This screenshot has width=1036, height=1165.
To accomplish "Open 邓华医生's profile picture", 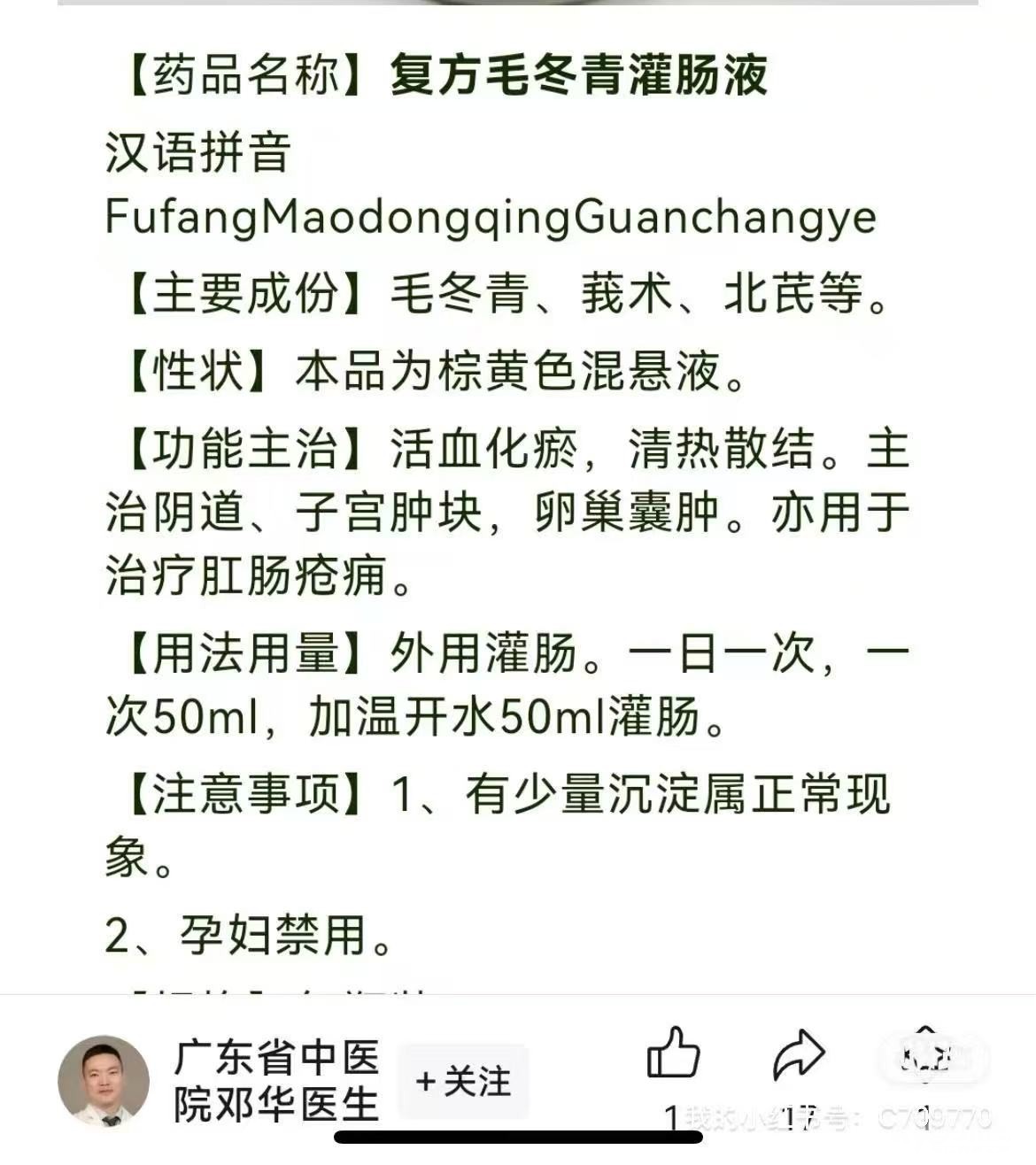I will coord(104,1081).
